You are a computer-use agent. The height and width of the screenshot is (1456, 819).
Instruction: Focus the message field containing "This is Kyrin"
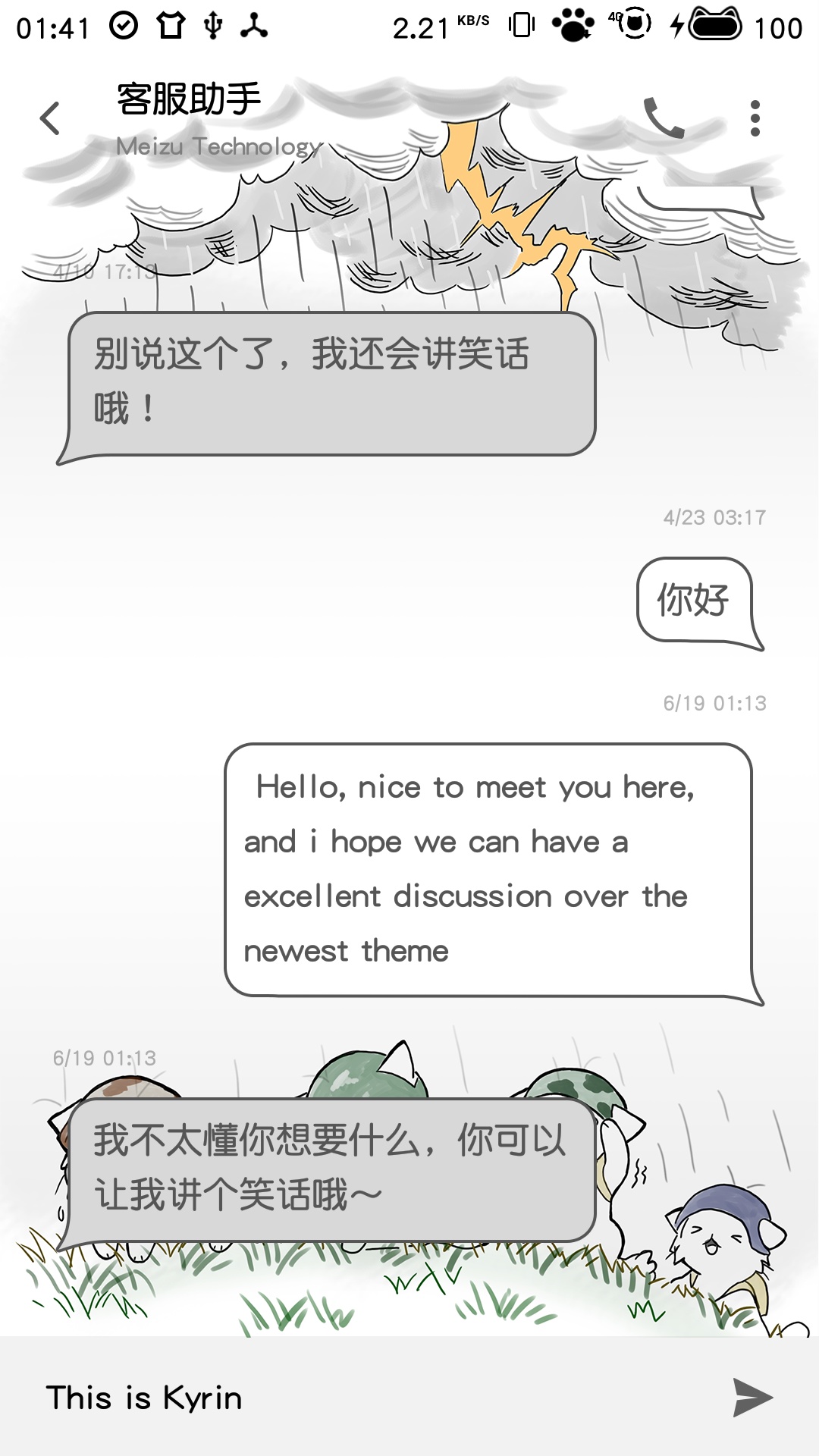tap(364, 1397)
